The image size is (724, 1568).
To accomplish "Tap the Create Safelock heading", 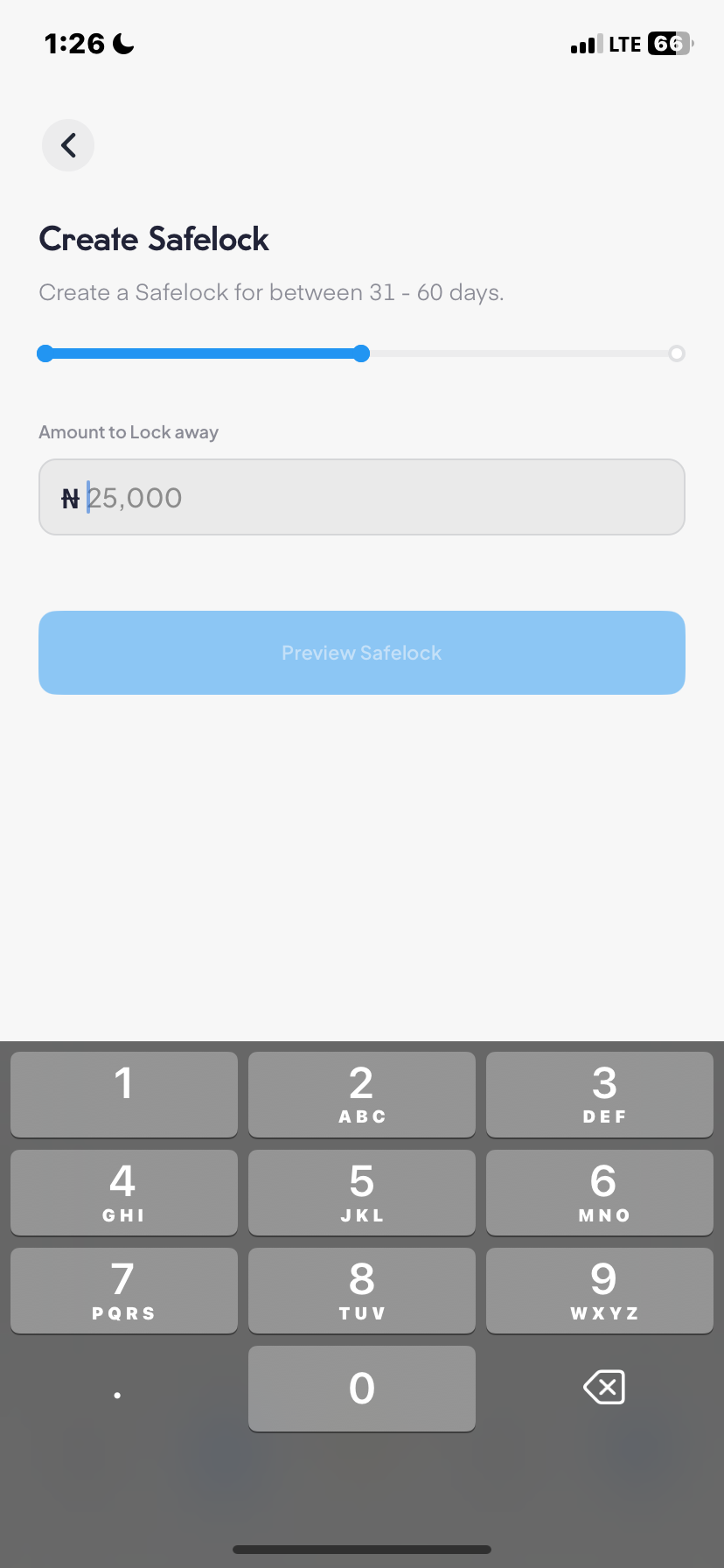I will 153,239.
